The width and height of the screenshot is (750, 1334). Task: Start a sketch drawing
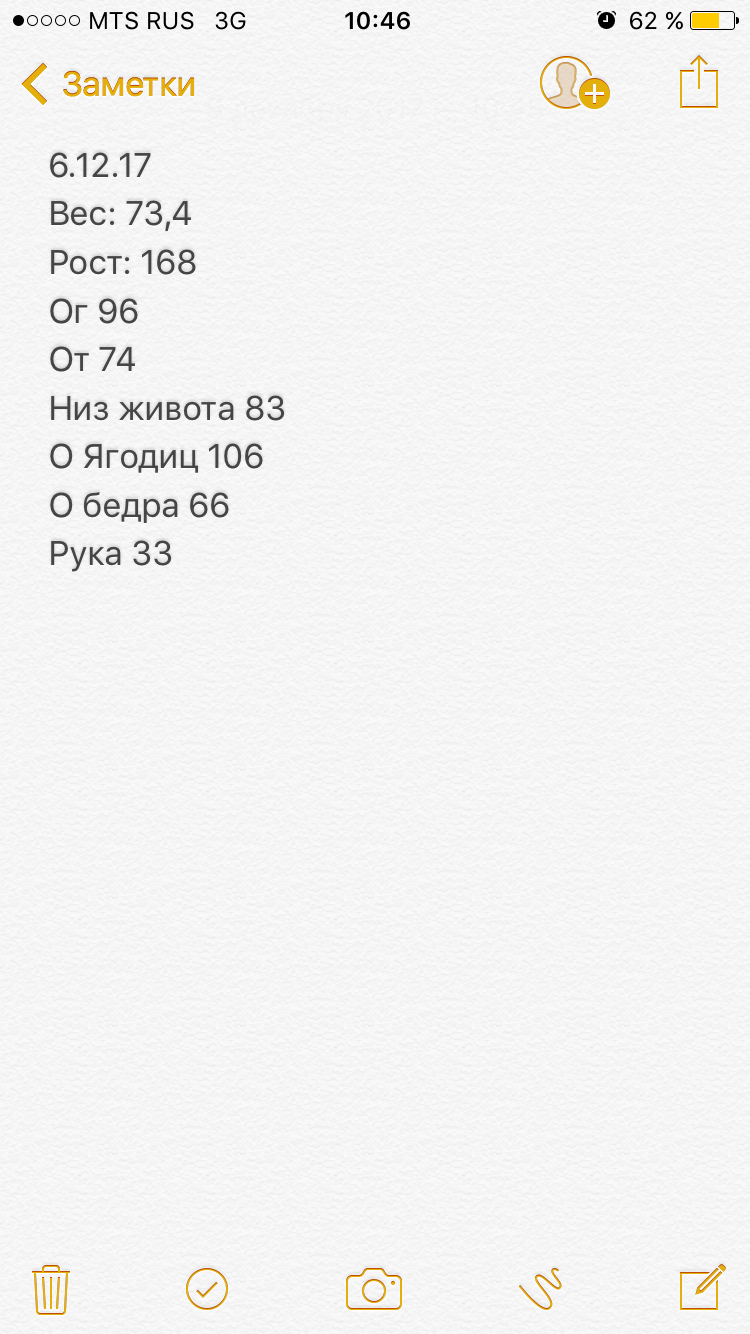pos(540,1289)
